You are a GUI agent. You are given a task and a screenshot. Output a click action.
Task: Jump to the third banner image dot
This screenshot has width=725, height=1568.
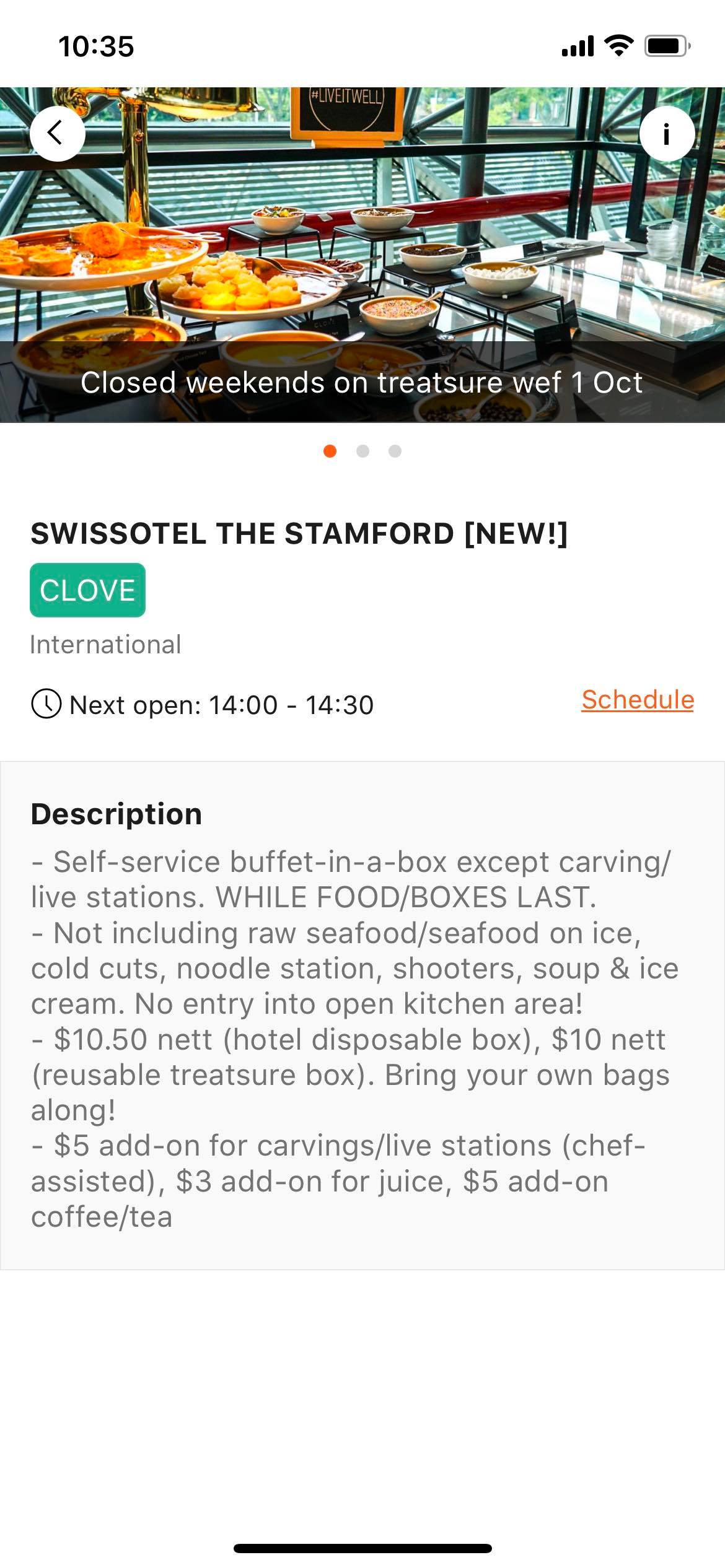395,451
